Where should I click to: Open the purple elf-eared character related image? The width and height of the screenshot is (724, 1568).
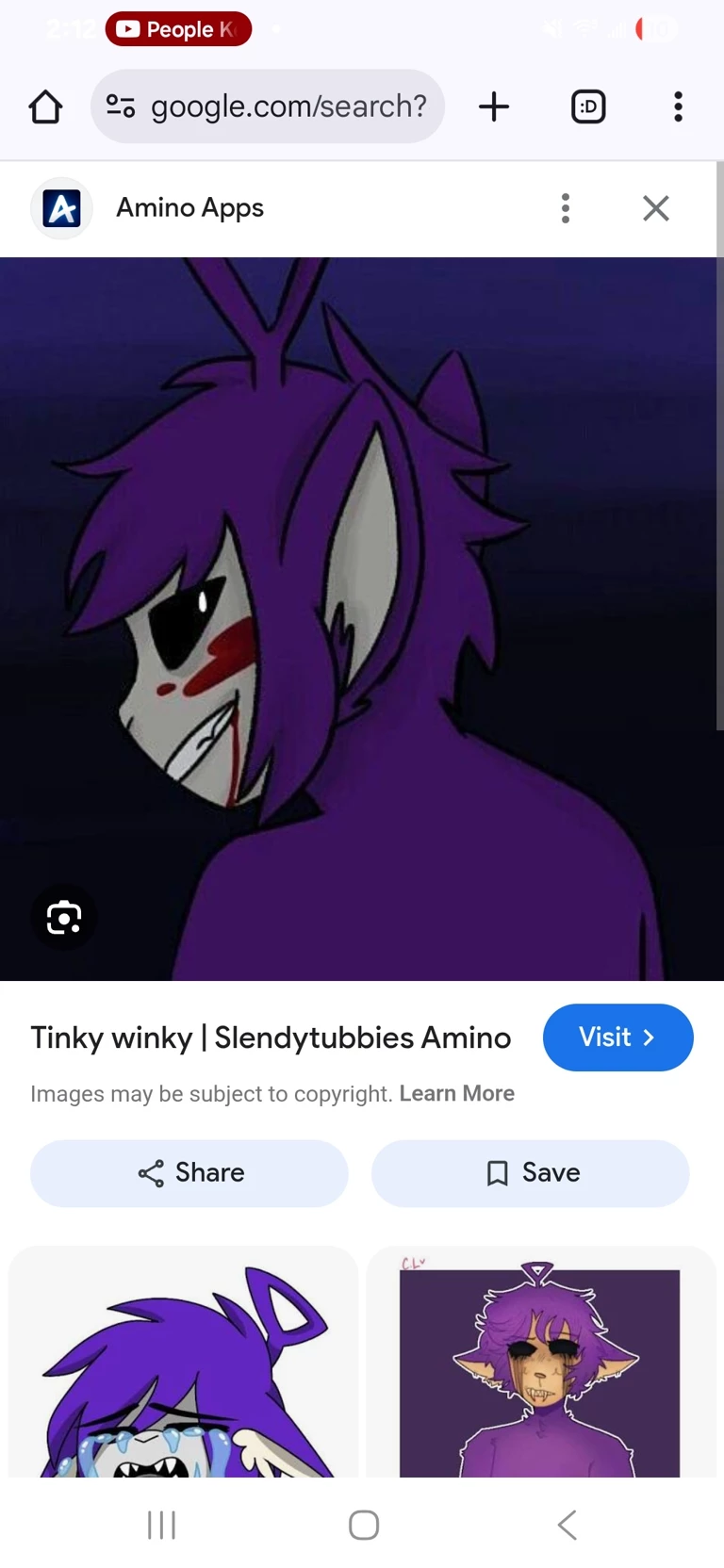coord(540,1366)
